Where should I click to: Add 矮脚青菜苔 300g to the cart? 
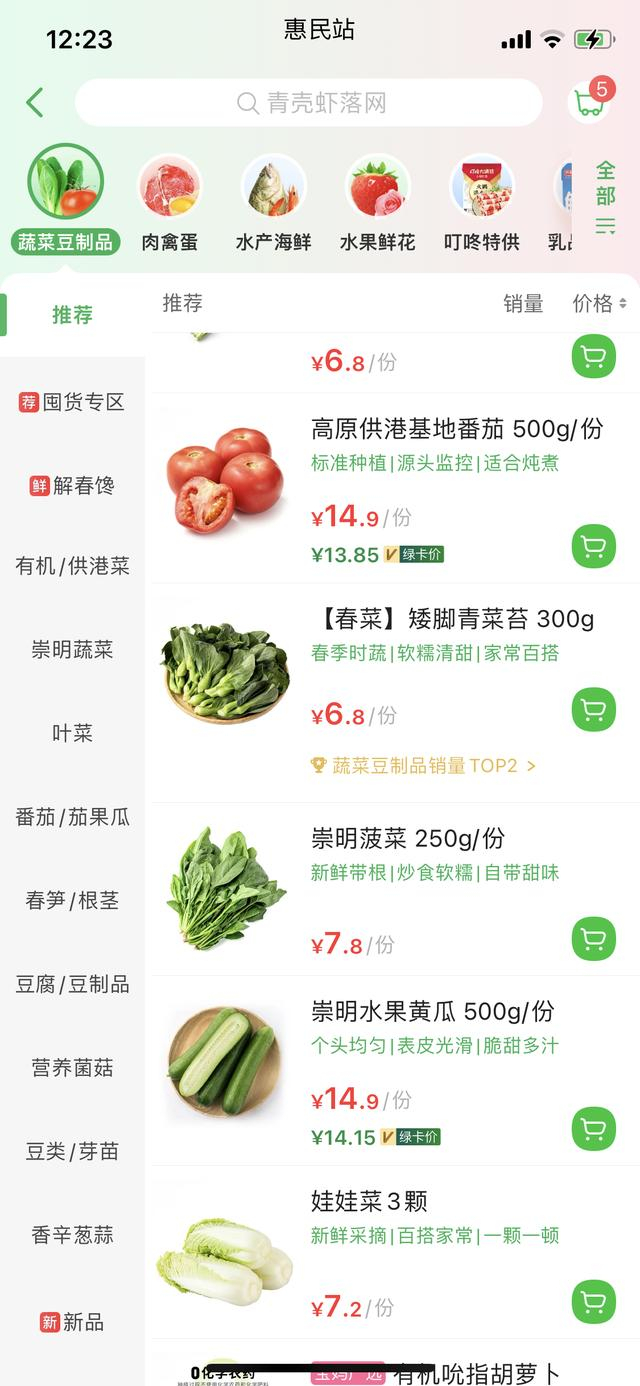(593, 710)
